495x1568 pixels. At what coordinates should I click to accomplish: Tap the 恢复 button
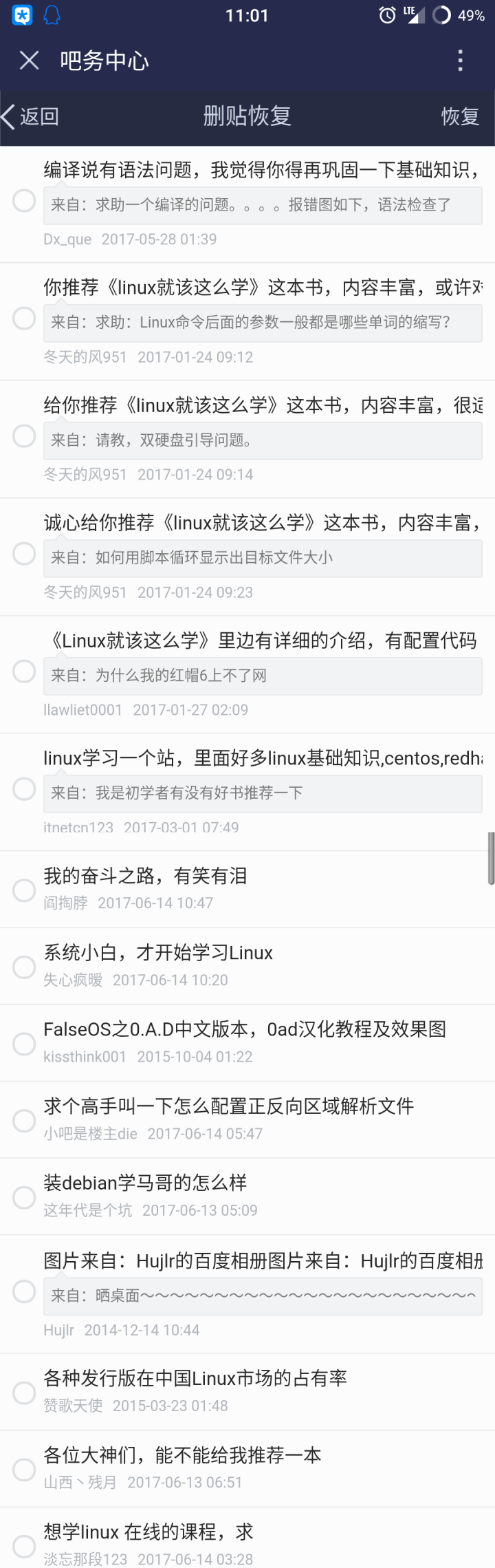(x=459, y=116)
